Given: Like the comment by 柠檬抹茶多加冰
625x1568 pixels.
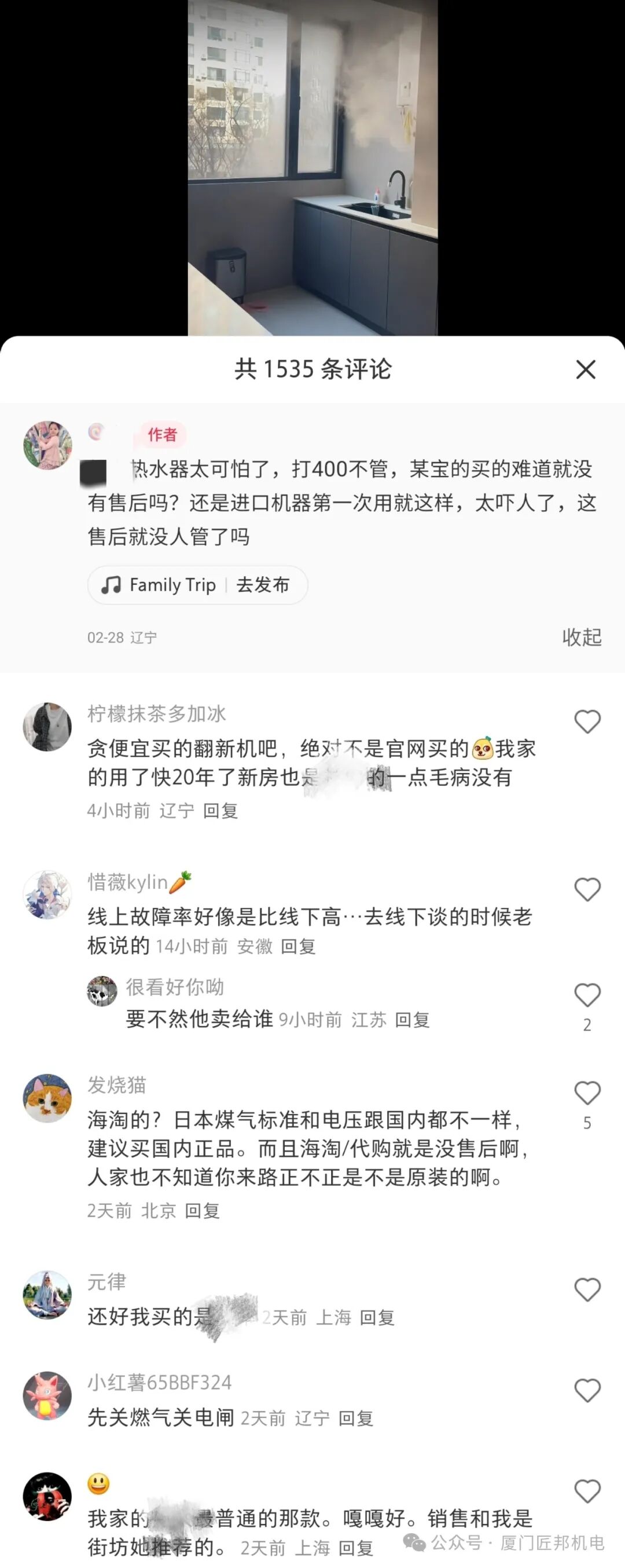Looking at the screenshot, I should click(587, 722).
